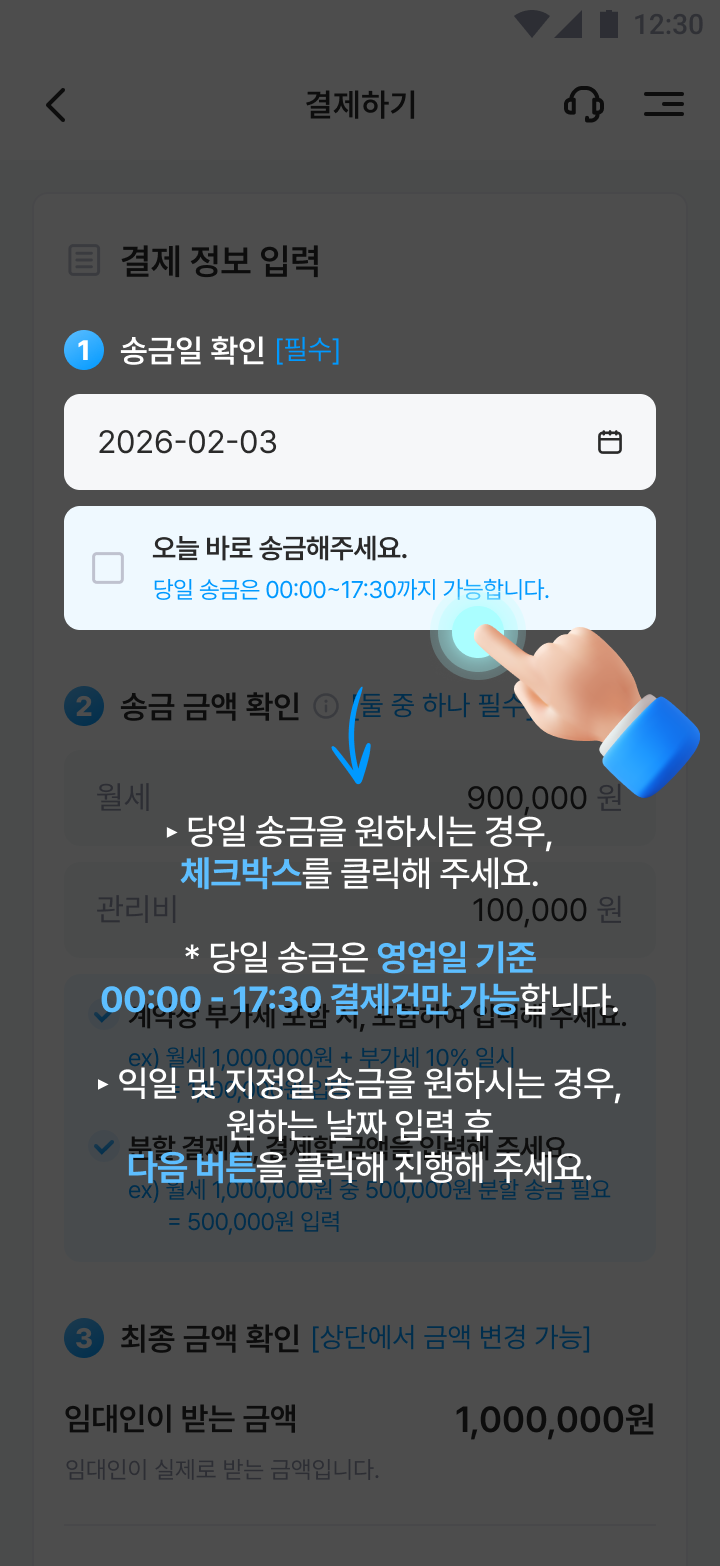
Task: Click the 관리비 100,000원 amount field
Action: (x=360, y=910)
